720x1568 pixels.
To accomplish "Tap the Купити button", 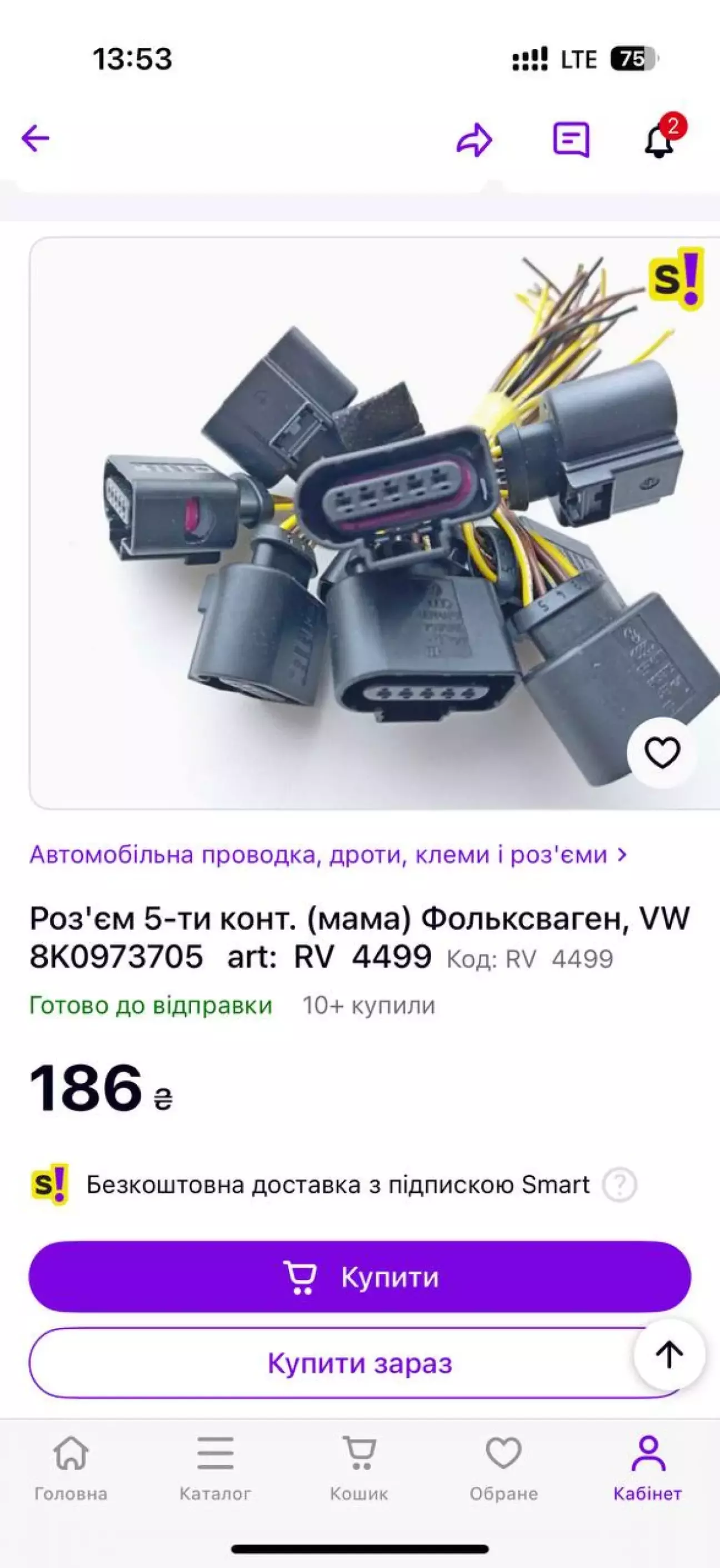I will pos(359,1277).
